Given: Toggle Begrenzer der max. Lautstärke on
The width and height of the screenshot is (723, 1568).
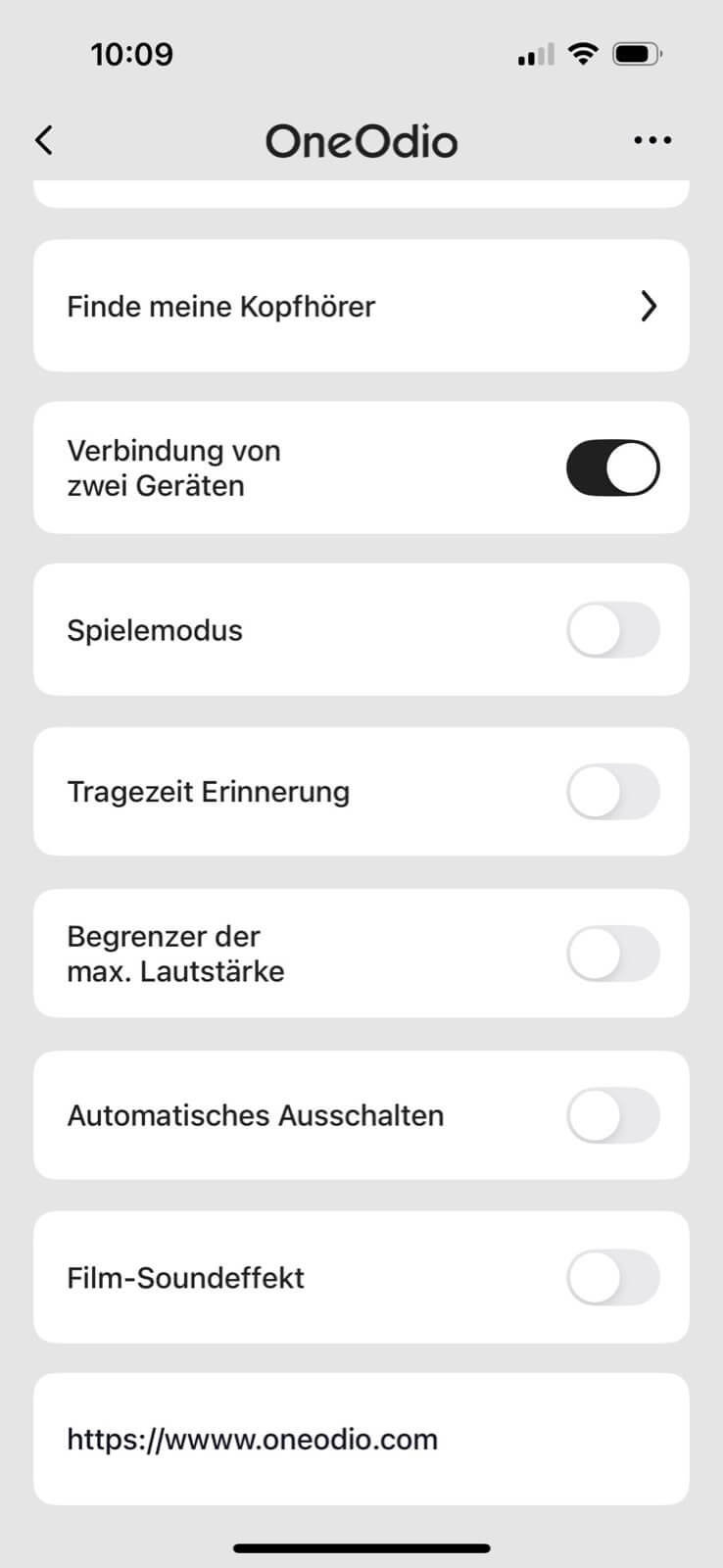Looking at the screenshot, I should pyautogui.click(x=613, y=954).
